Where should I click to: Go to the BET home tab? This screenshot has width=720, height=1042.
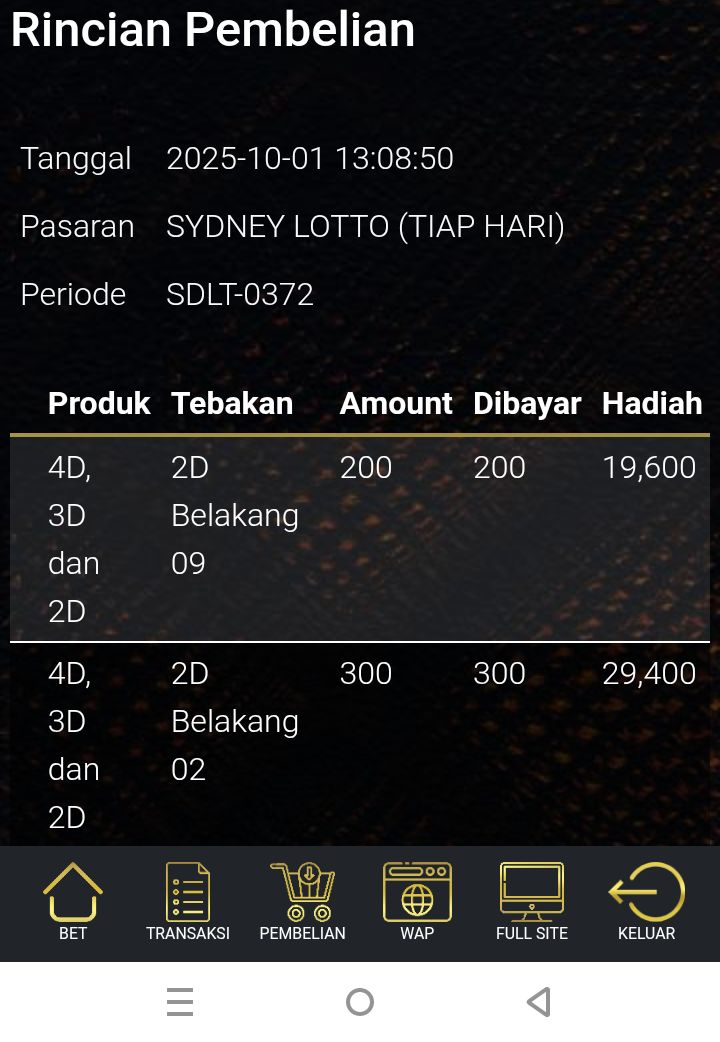(73, 902)
